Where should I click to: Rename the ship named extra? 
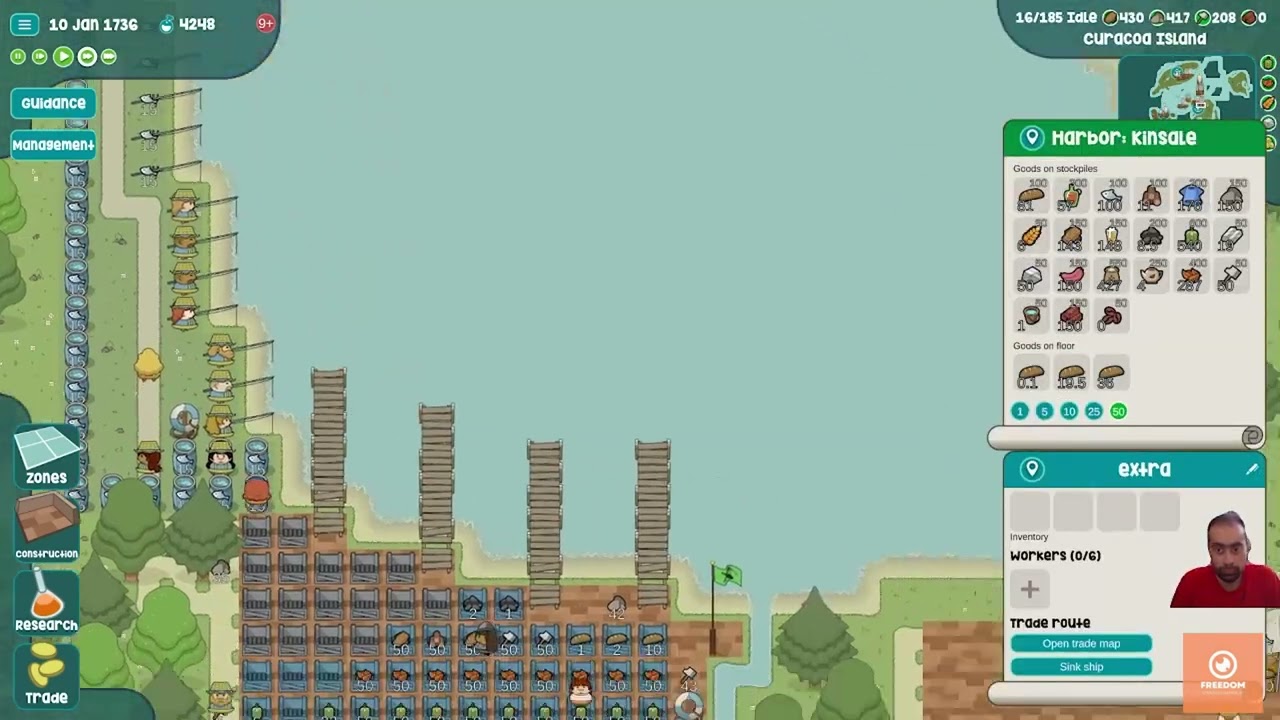pos(1251,469)
